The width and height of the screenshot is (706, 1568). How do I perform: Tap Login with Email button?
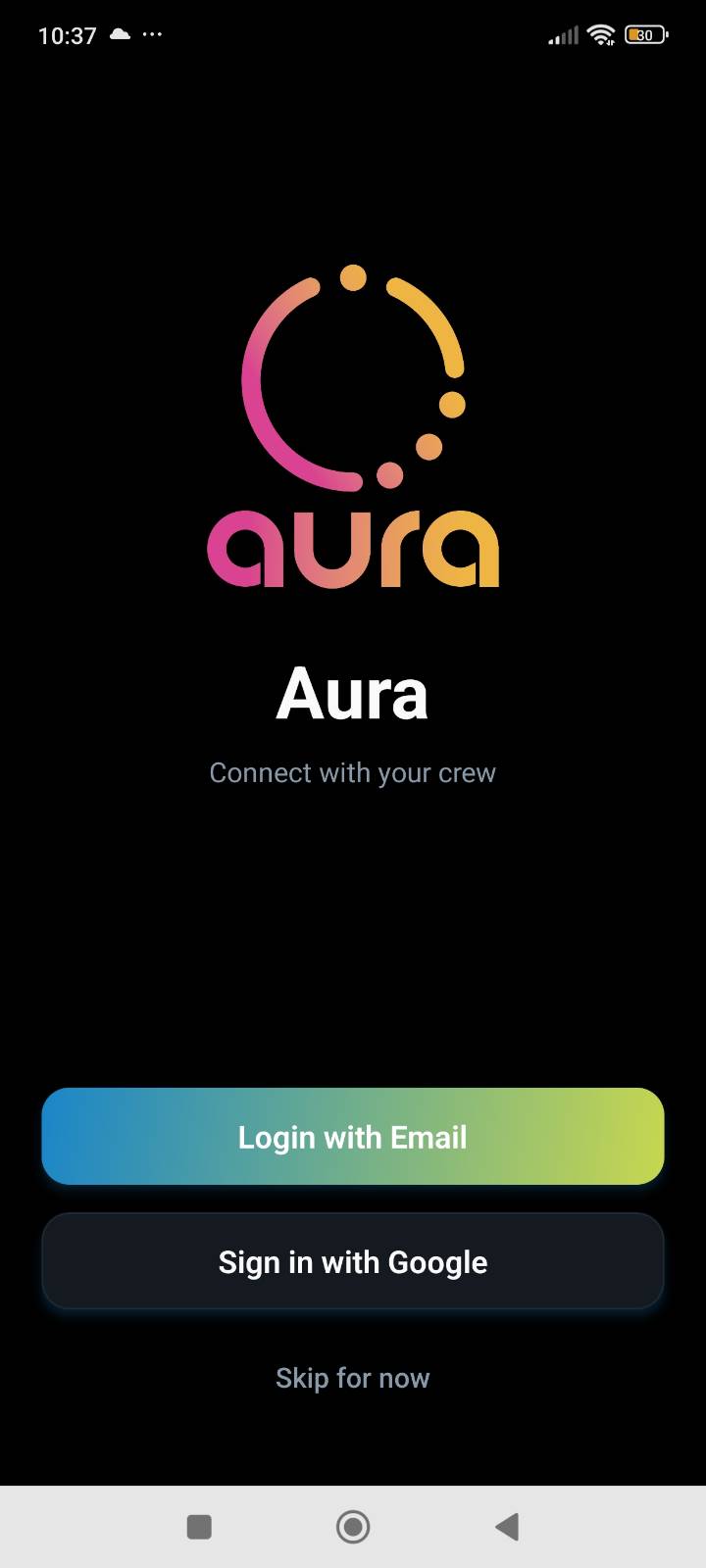point(353,1137)
